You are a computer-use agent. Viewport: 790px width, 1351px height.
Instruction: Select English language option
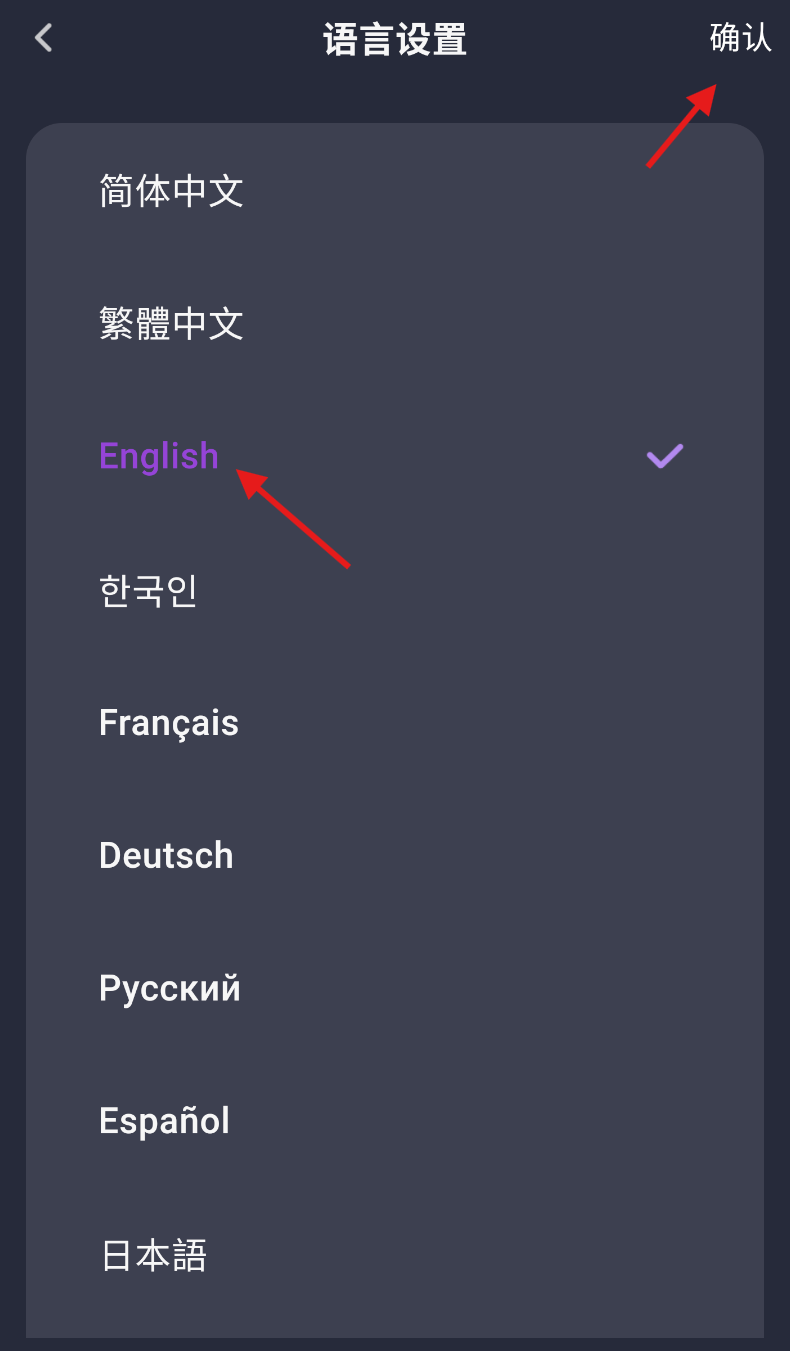pos(395,456)
